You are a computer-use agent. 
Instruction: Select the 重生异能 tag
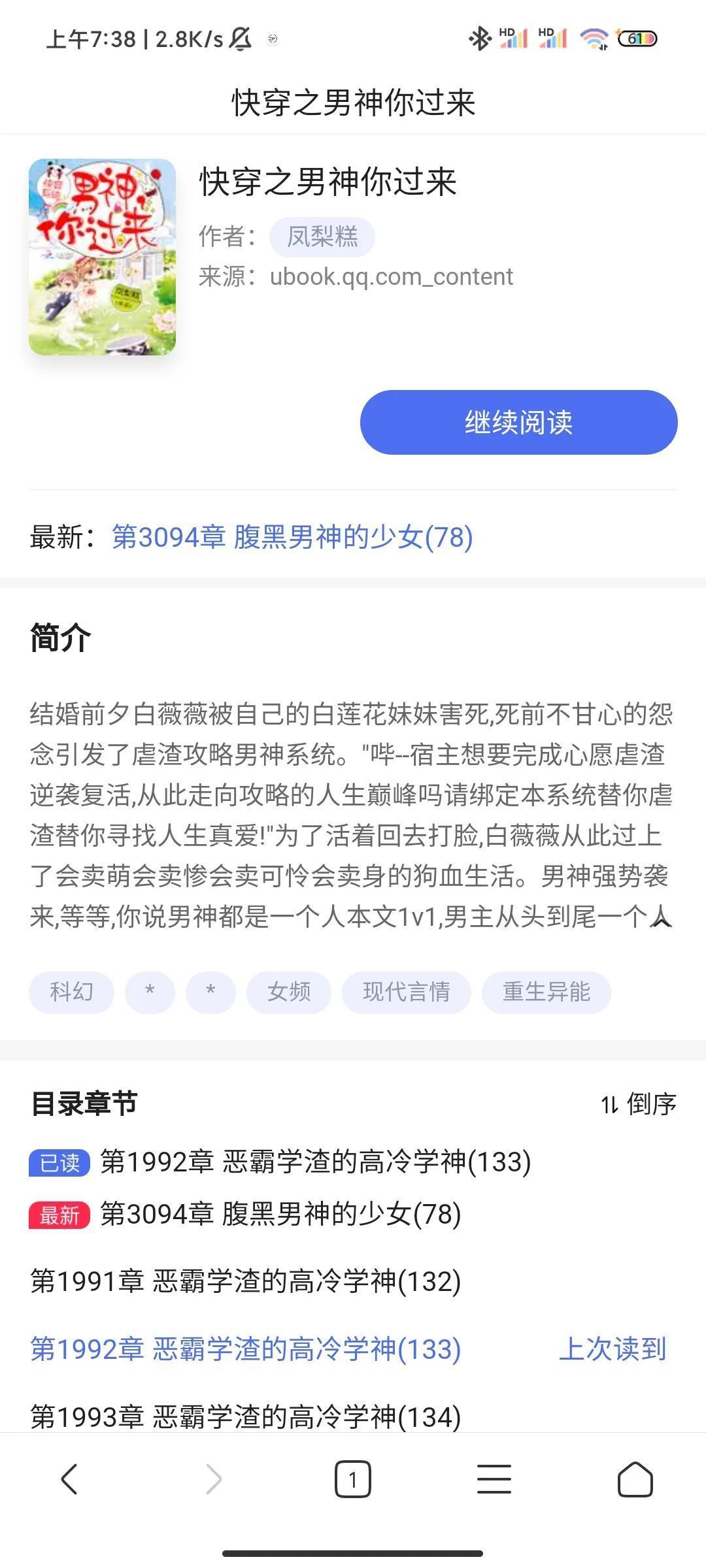(546, 992)
